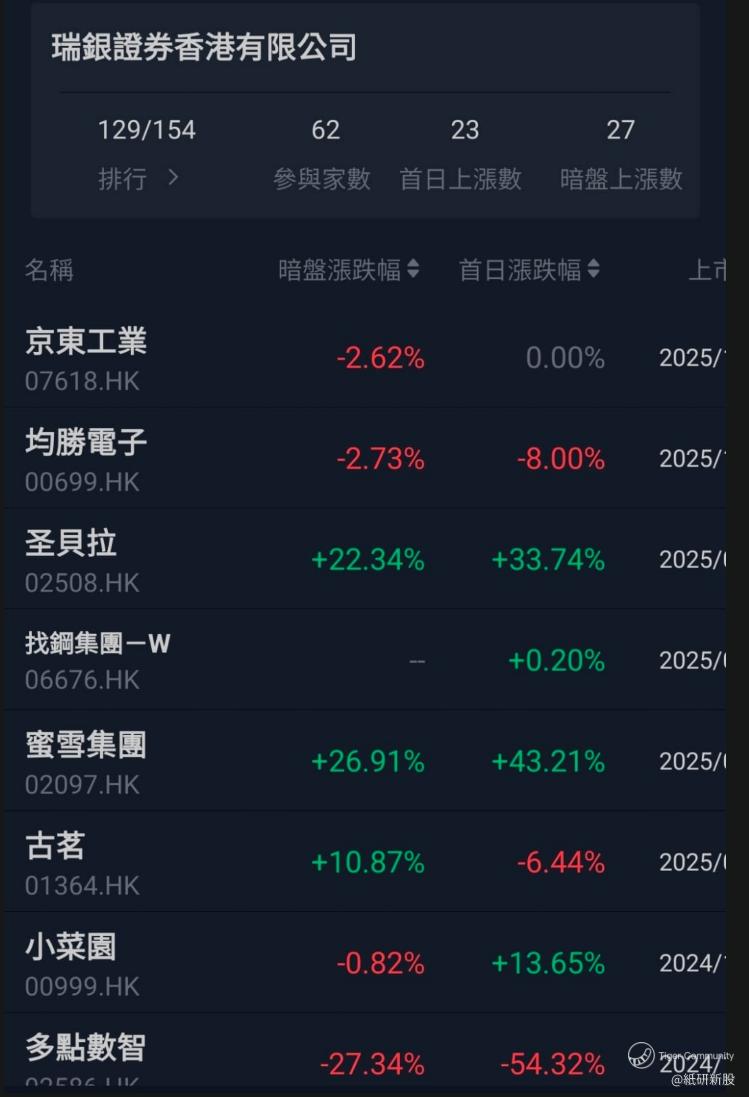View 蜜雪集團 02097.HK details
Image resolution: width=749 pixels, height=1097 pixels.
86,761
